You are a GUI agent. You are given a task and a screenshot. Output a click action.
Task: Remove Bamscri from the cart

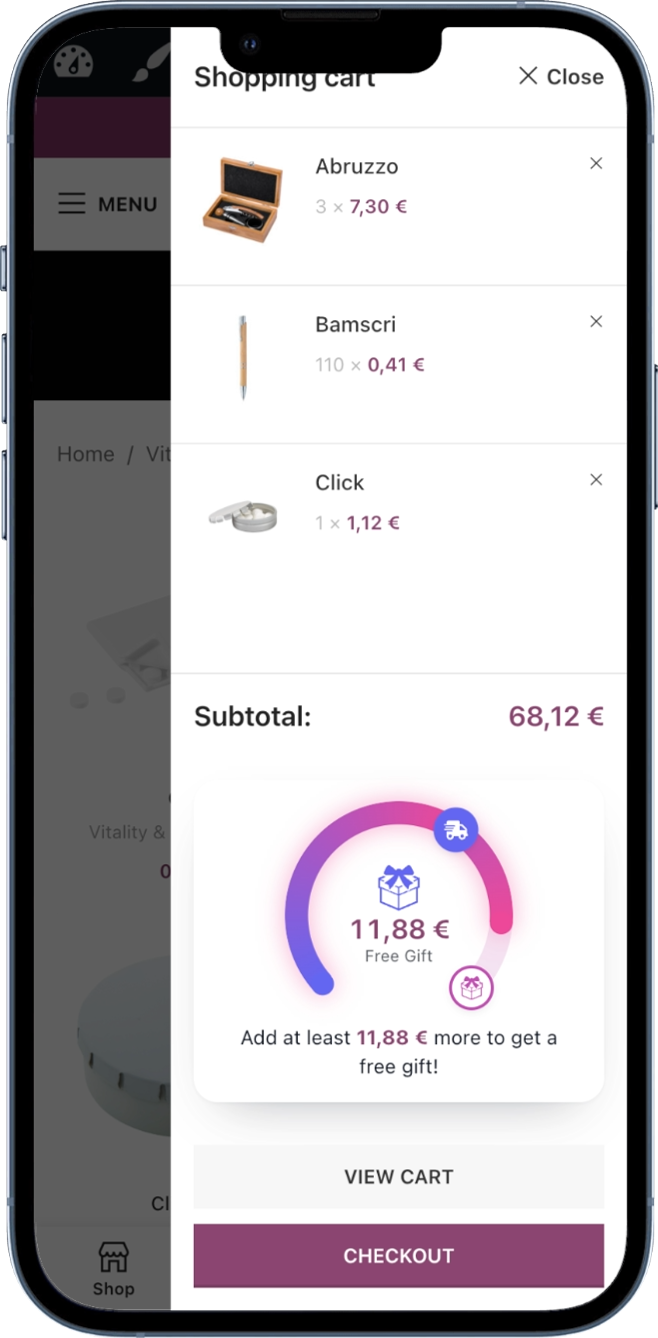(596, 321)
